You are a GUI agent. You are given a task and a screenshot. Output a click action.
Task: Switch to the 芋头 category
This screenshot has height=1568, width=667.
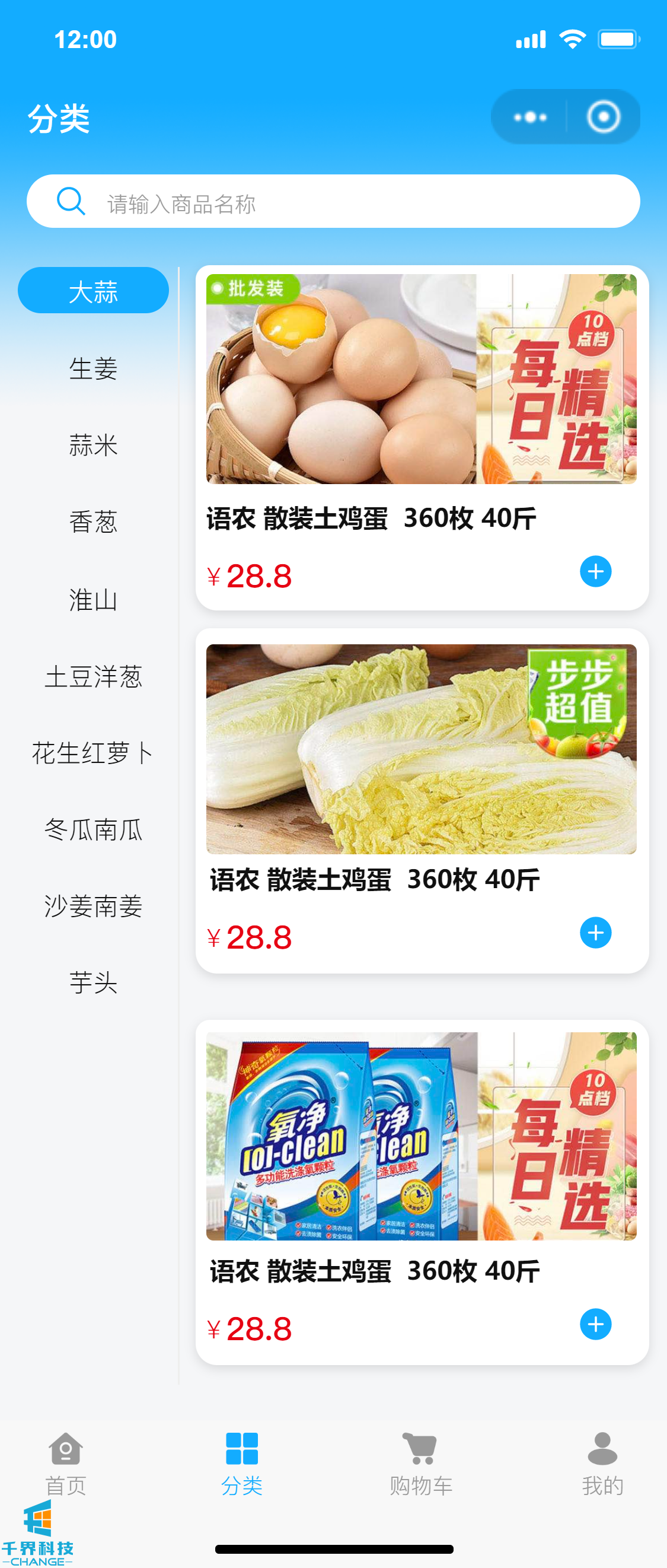[x=93, y=983]
